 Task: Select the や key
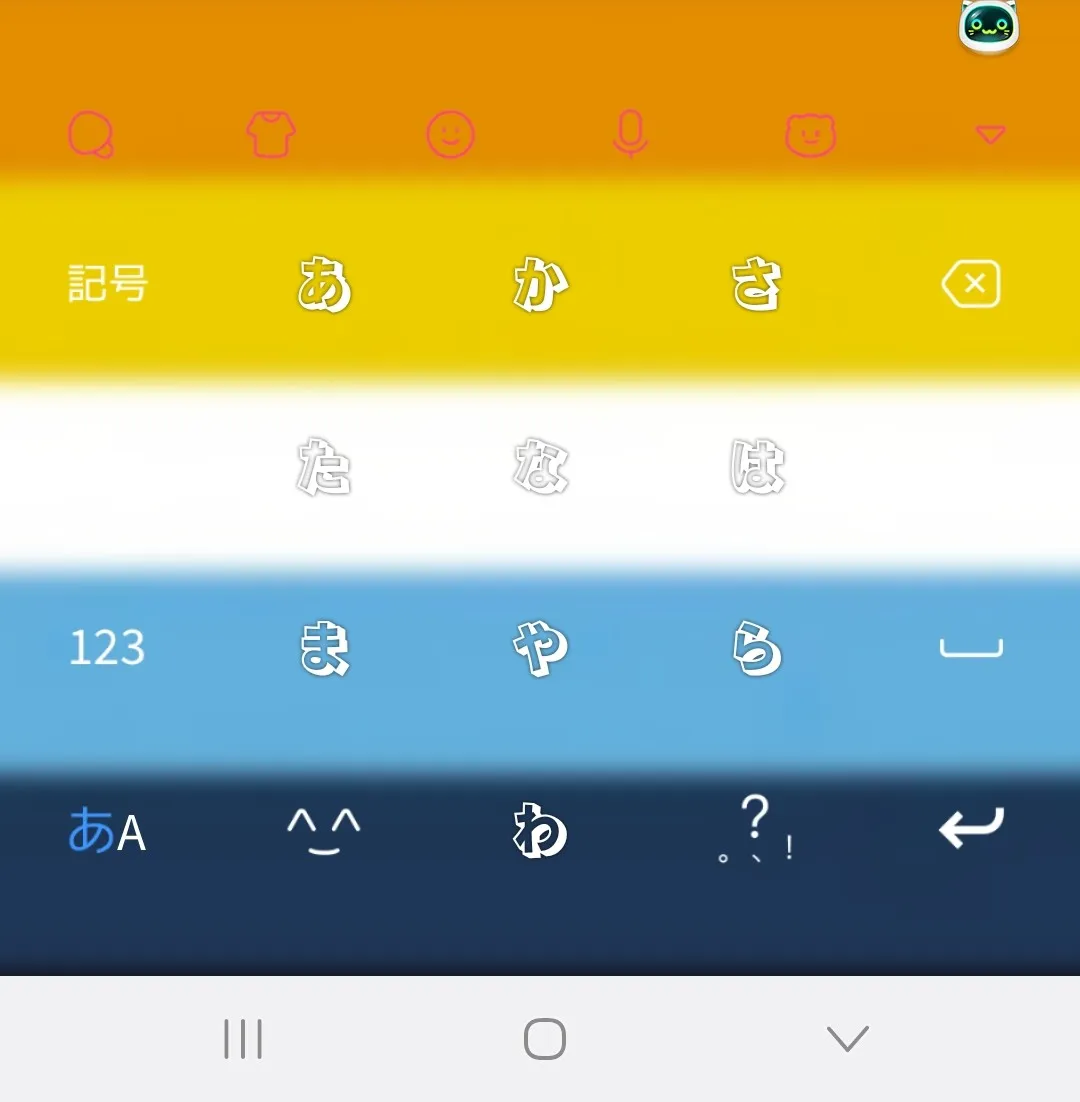[540, 647]
